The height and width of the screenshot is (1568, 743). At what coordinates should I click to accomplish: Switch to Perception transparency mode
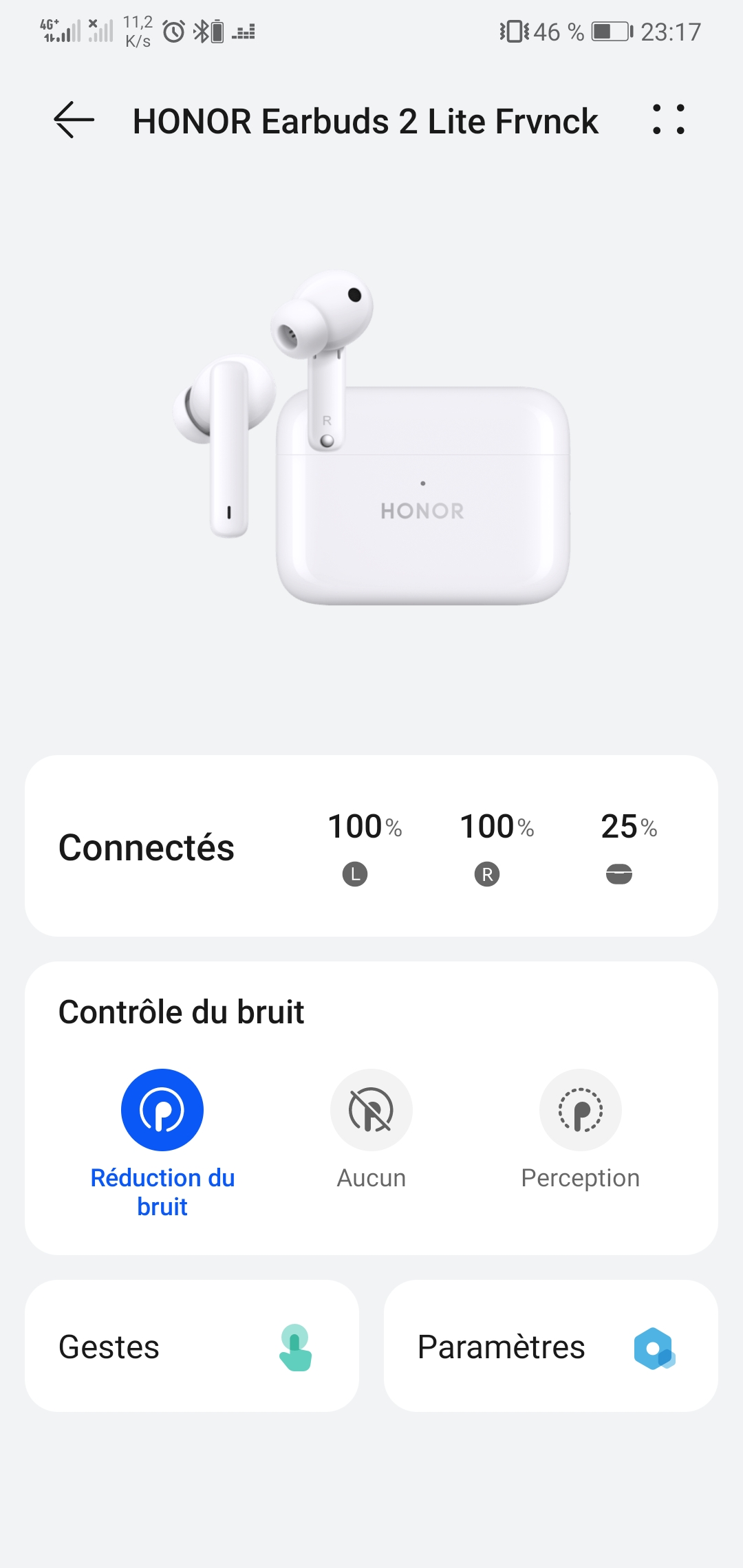[582, 1128]
